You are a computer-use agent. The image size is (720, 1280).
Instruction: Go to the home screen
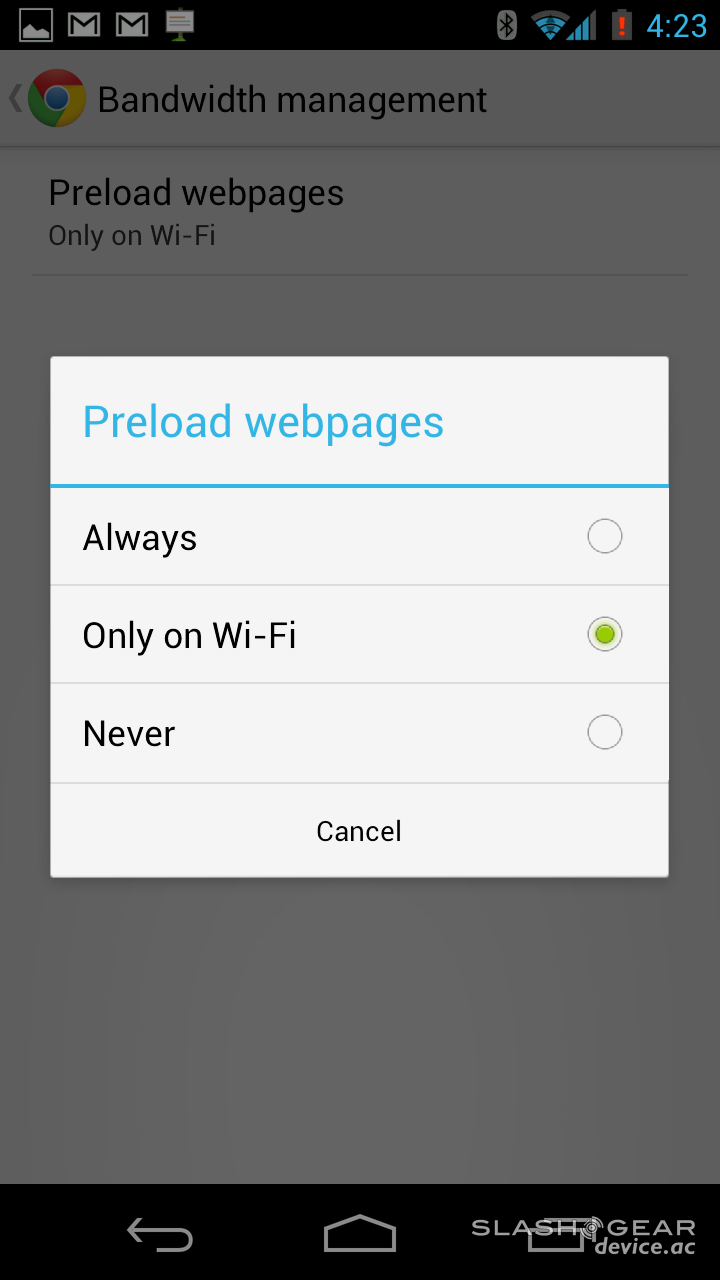click(360, 1233)
